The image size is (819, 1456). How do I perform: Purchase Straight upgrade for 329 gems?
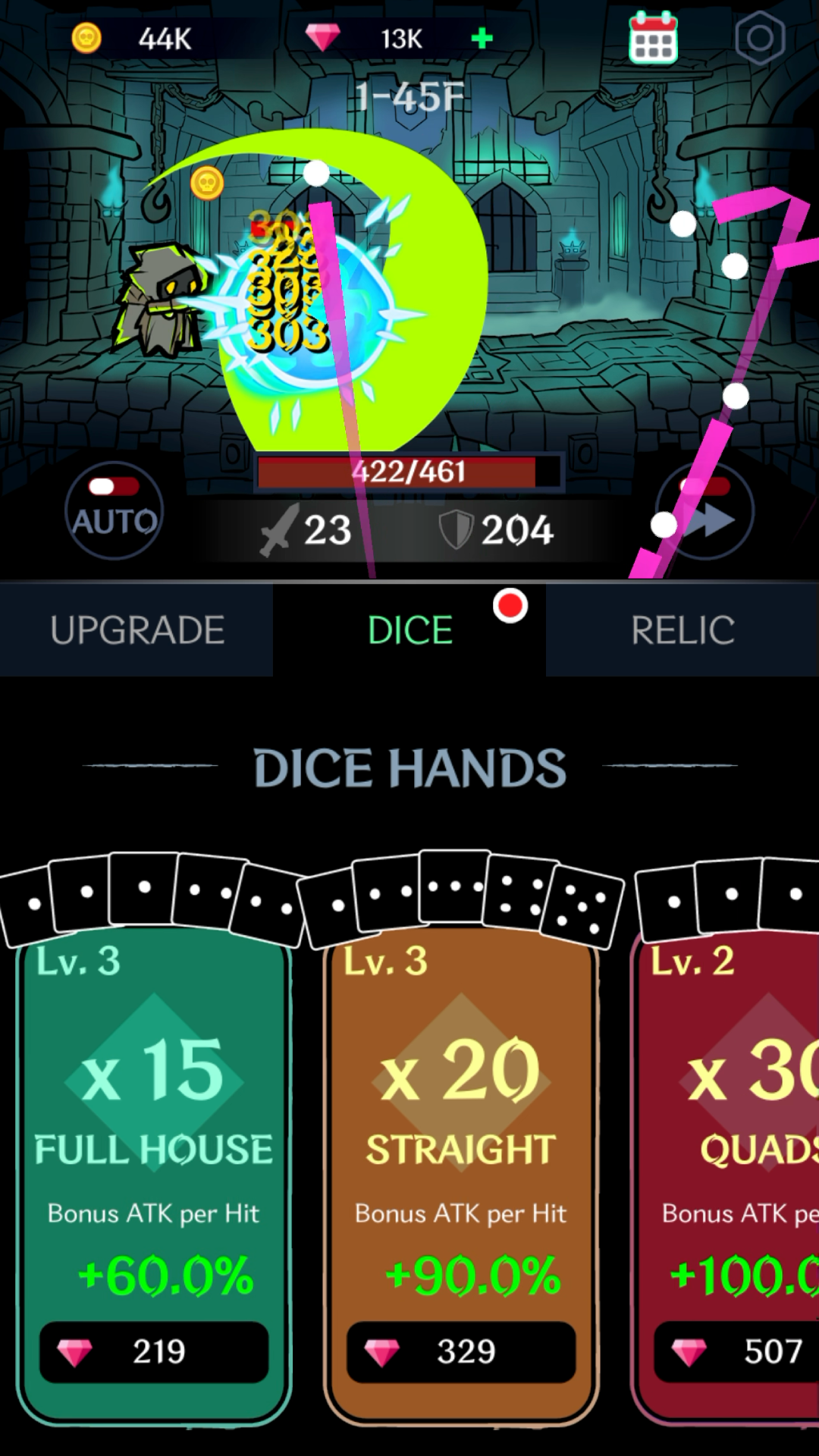[461, 1351]
